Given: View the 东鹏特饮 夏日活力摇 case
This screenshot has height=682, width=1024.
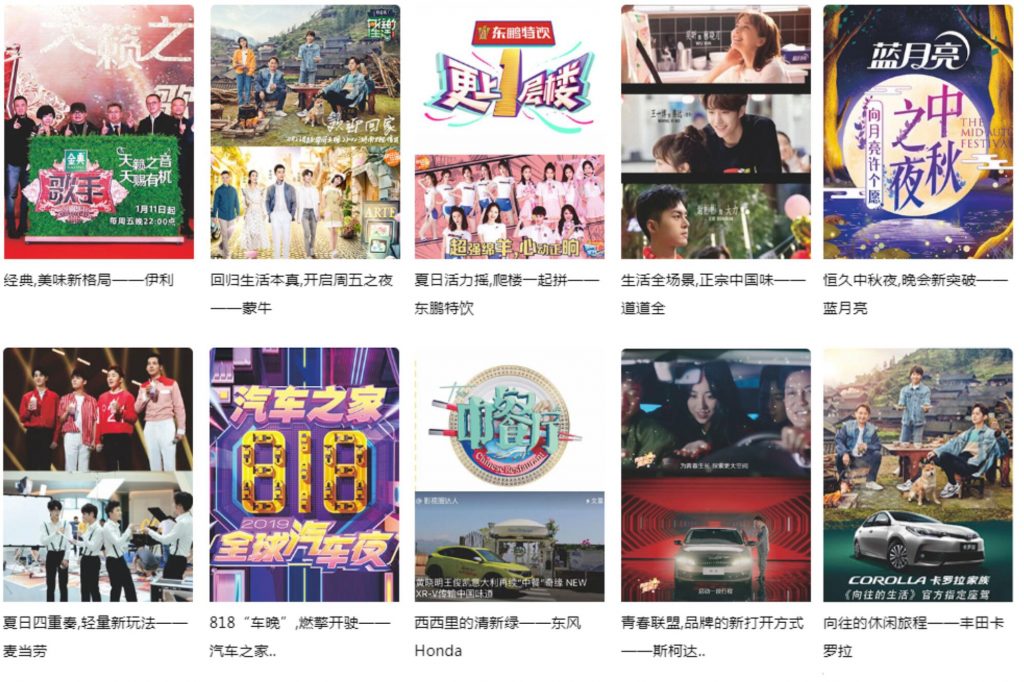Looking at the screenshot, I should tap(509, 133).
